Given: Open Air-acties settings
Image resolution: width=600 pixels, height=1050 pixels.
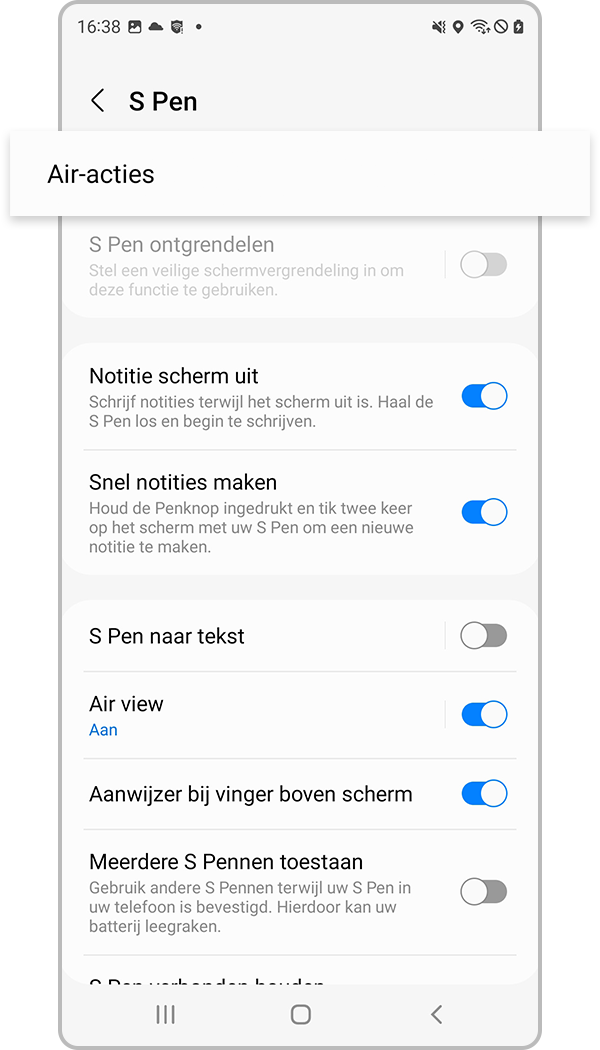Looking at the screenshot, I should [300, 174].
